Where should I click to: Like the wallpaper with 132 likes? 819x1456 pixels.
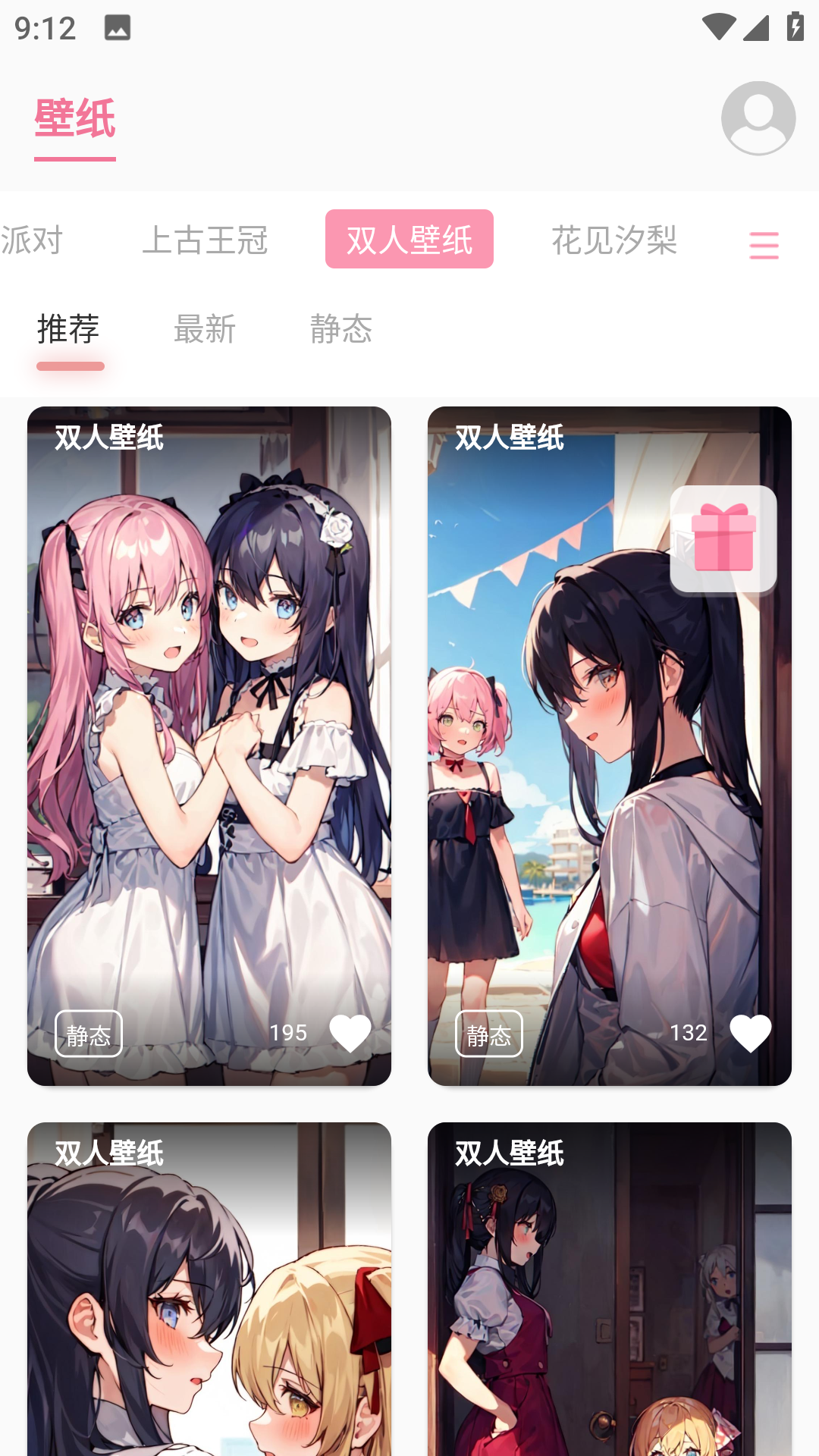[750, 1033]
